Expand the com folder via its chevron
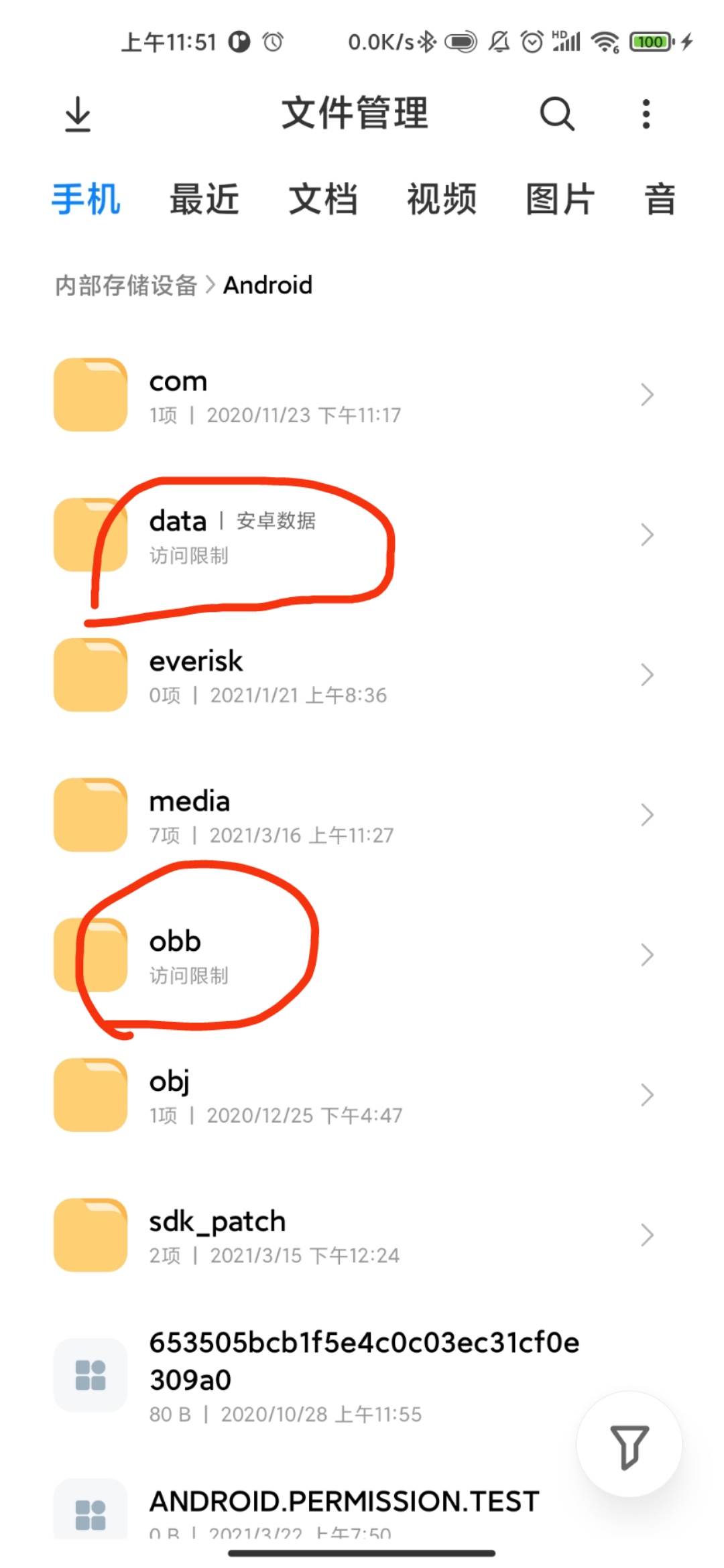724x1568 pixels. (x=646, y=395)
